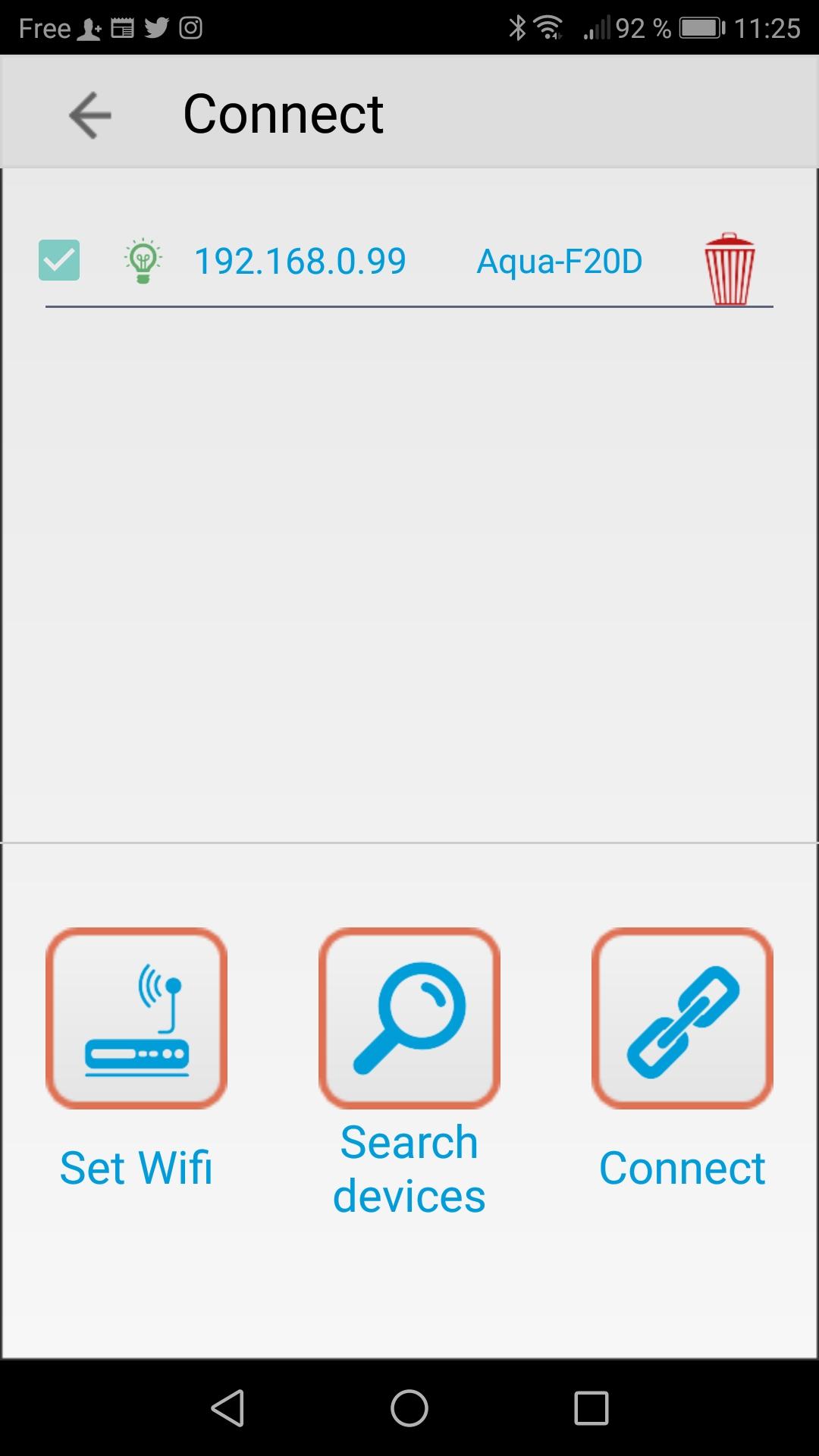Open Set Wifi configuration

[136, 1018]
